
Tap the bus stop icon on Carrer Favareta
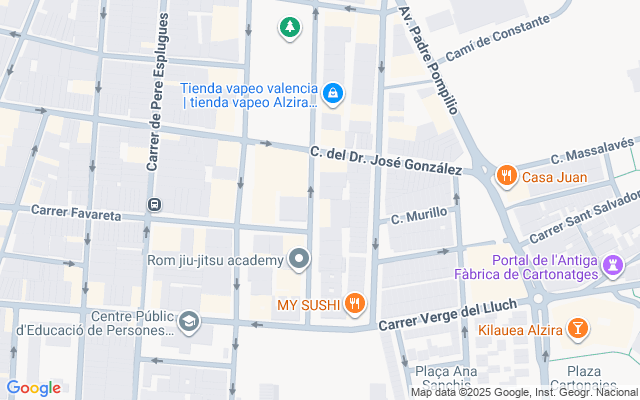155,204
